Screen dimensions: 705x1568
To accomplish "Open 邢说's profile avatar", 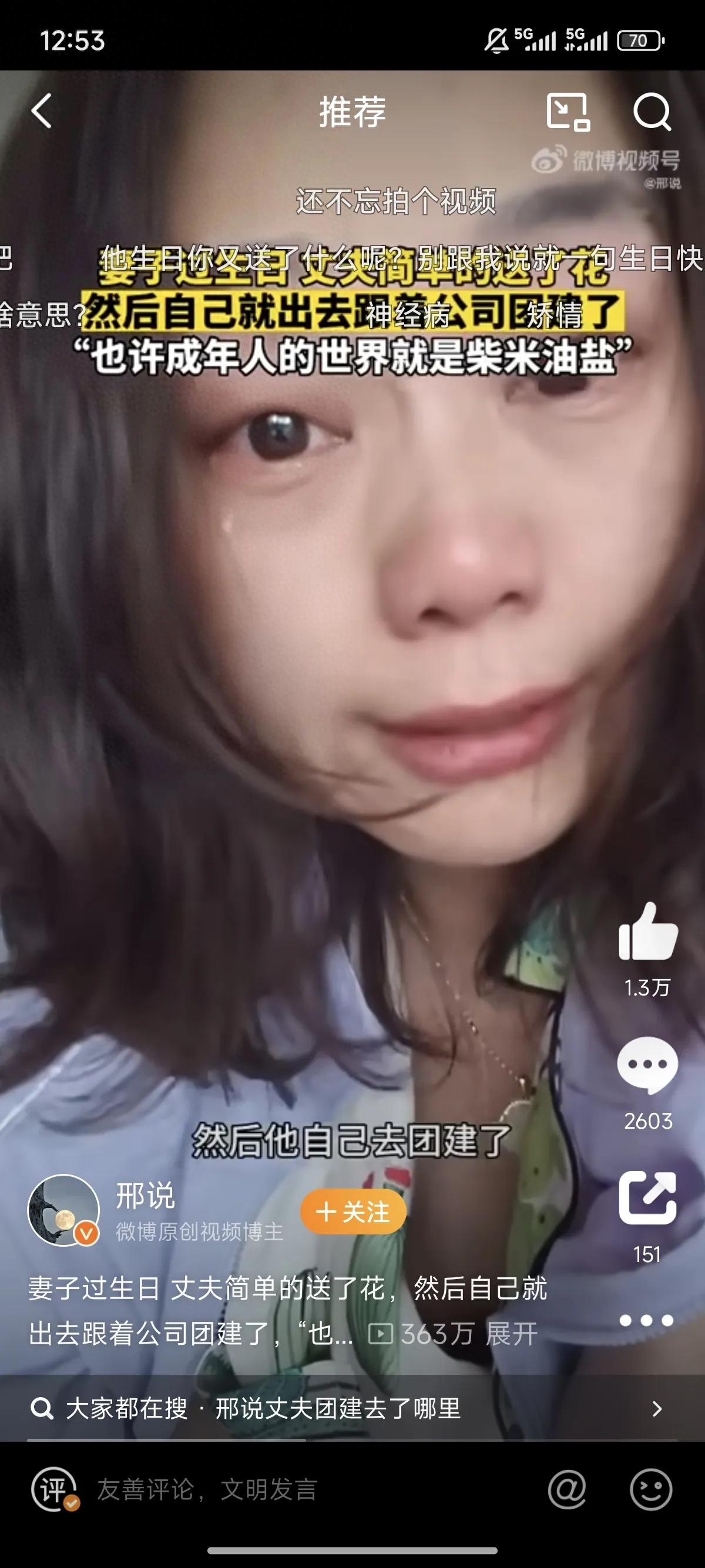I will point(63,1211).
